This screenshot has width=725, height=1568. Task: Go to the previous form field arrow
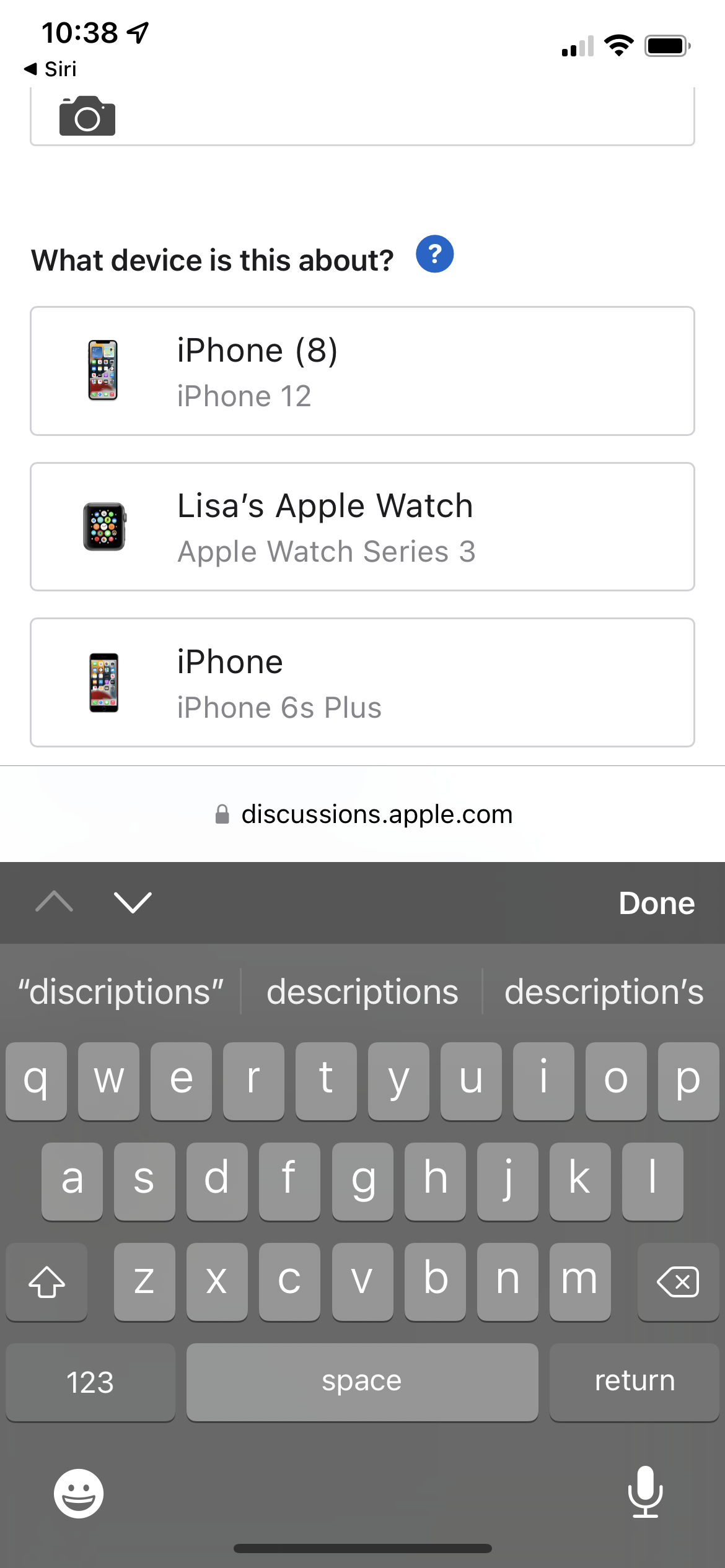55,902
